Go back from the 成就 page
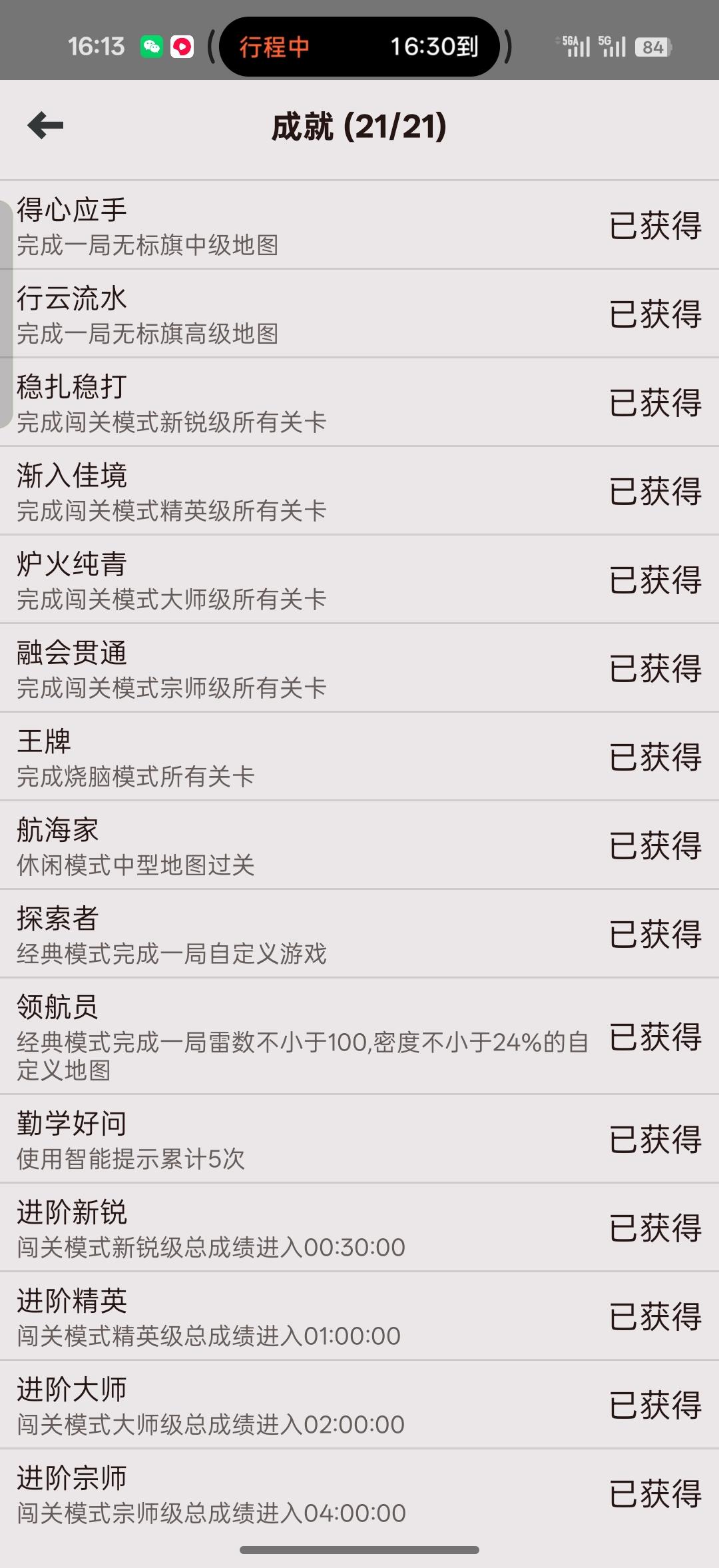 pos(45,125)
